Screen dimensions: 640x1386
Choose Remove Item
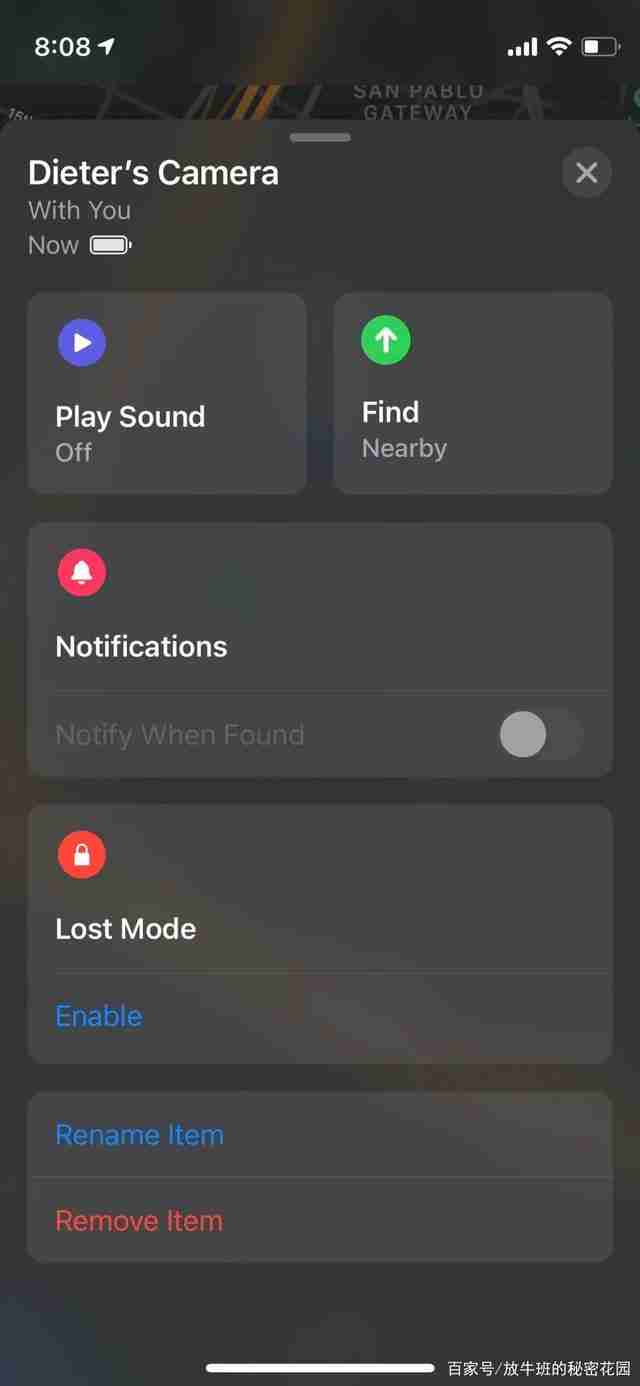tap(319, 1220)
